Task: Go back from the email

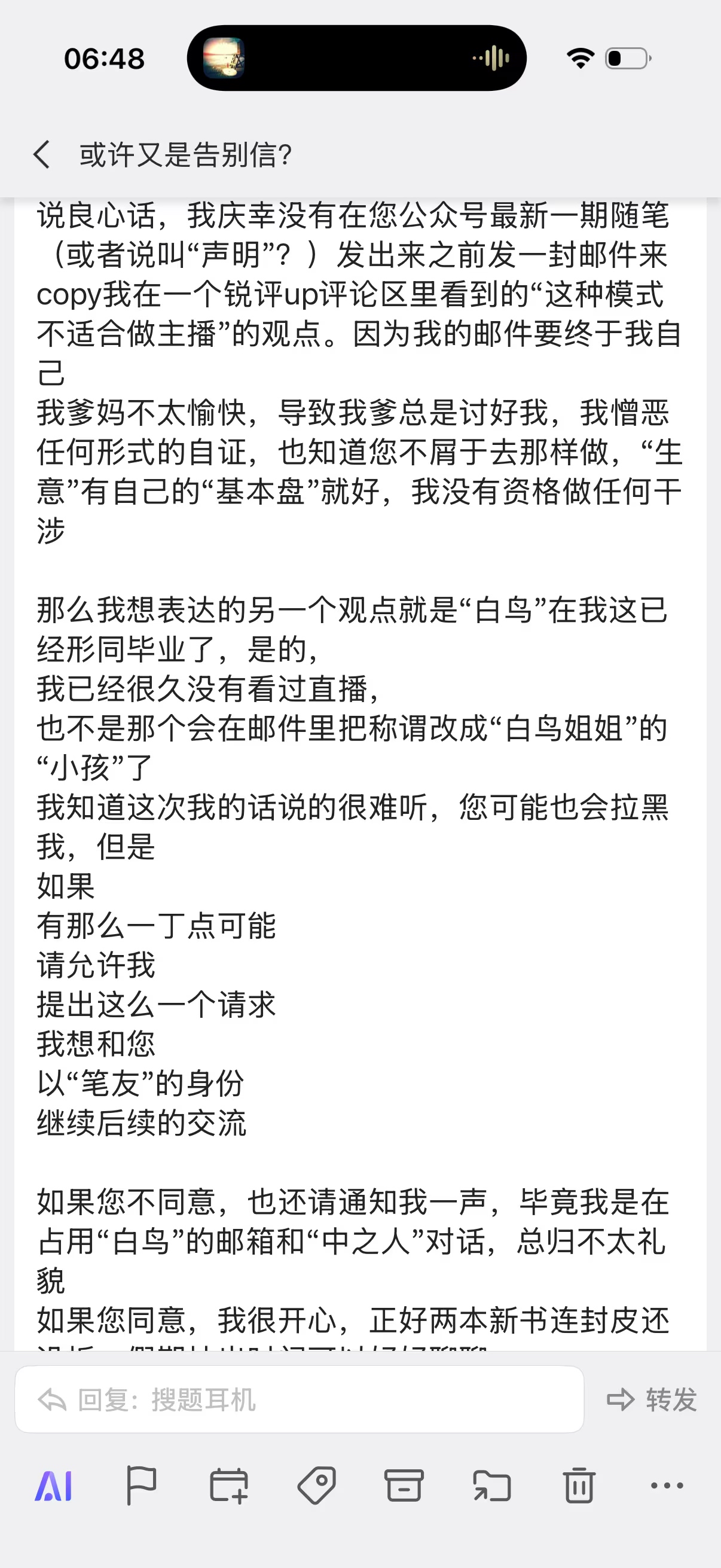Action: 41,154
